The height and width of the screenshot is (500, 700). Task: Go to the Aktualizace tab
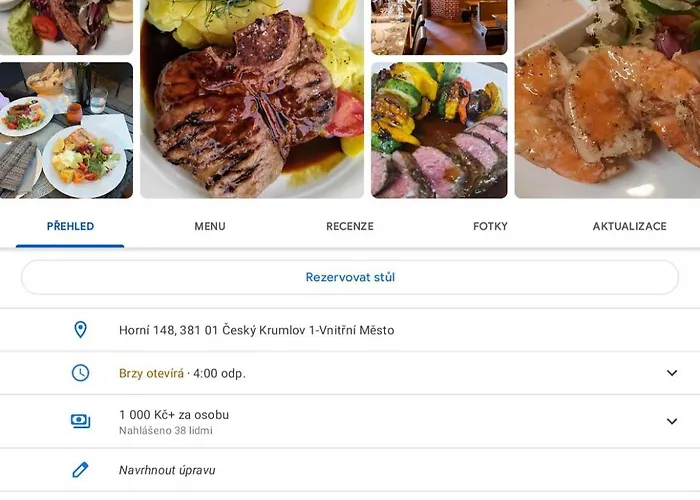(629, 226)
